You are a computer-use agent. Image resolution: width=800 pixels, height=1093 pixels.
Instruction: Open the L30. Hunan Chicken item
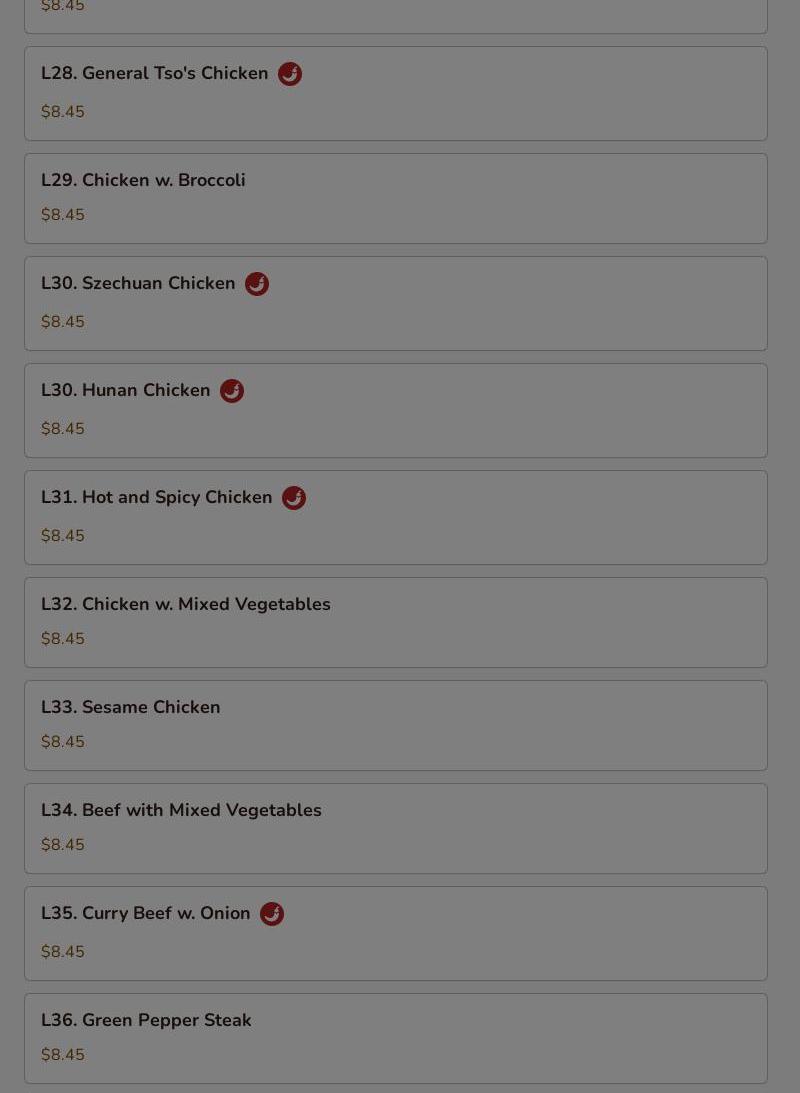click(395, 410)
